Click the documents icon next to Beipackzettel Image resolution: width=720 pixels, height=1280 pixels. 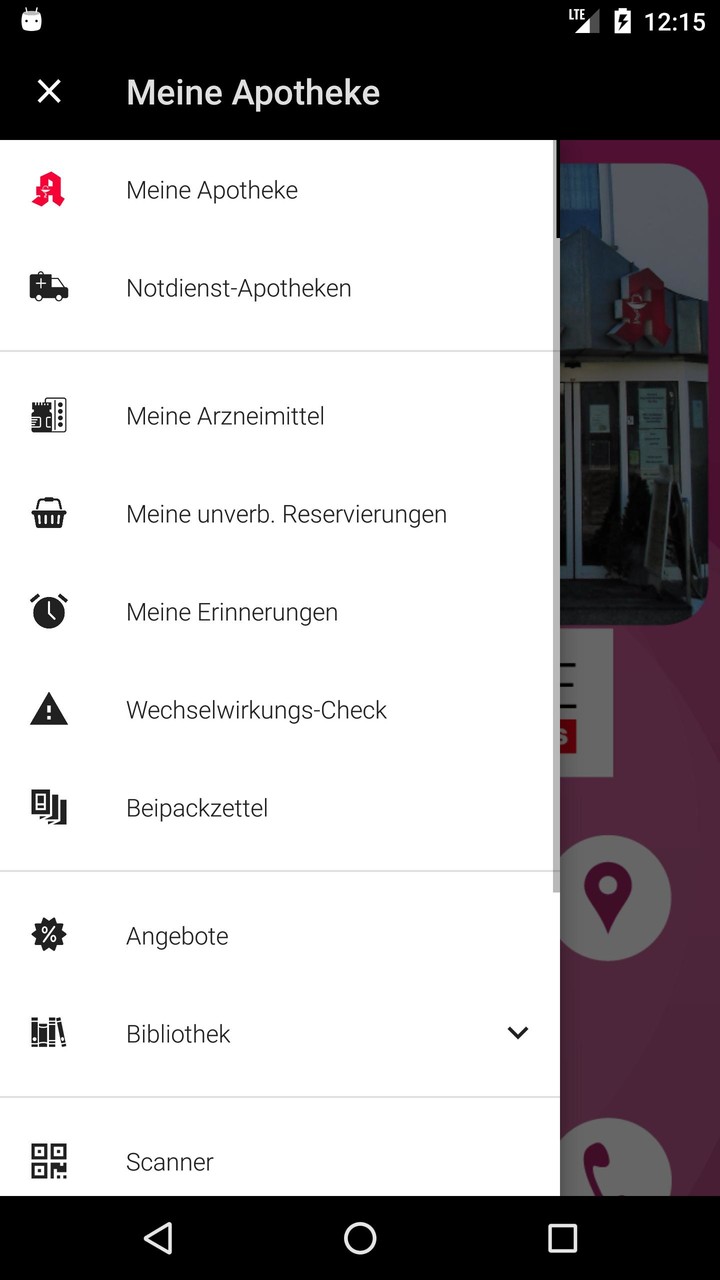click(48, 807)
